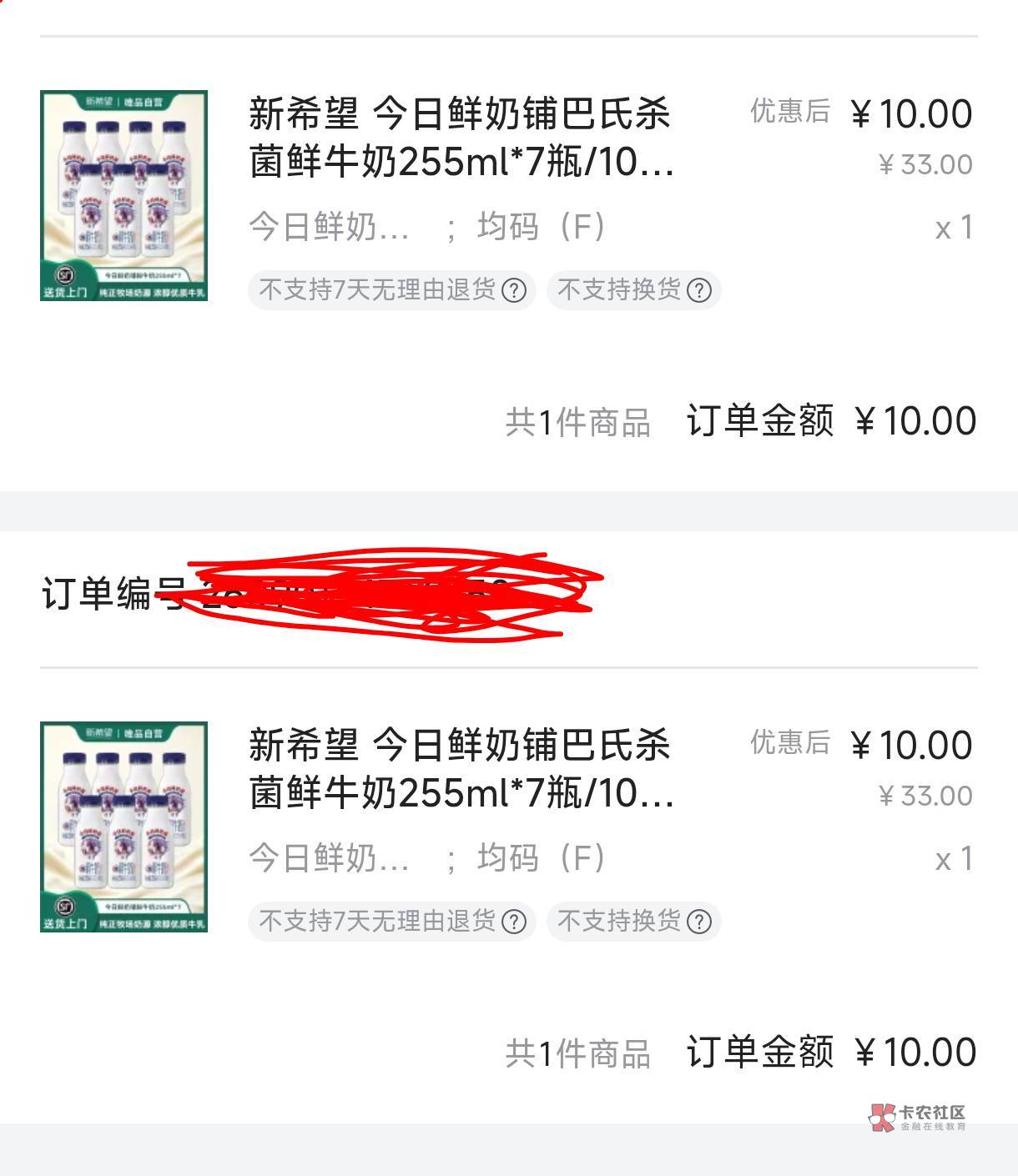Image resolution: width=1018 pixels, height=1176 pixels.
Task: Tap 不支持换货 chip under the scribbled order number
Action: click(634, 922)
